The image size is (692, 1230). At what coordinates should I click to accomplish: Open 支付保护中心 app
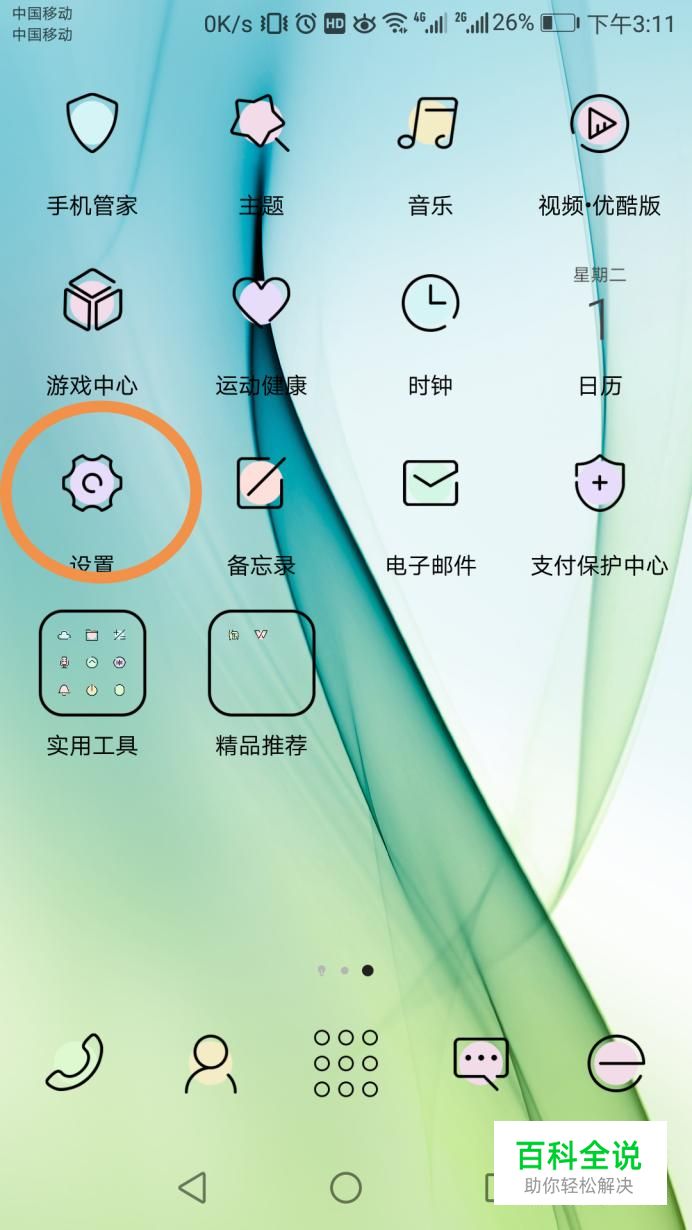coord(599,483)
